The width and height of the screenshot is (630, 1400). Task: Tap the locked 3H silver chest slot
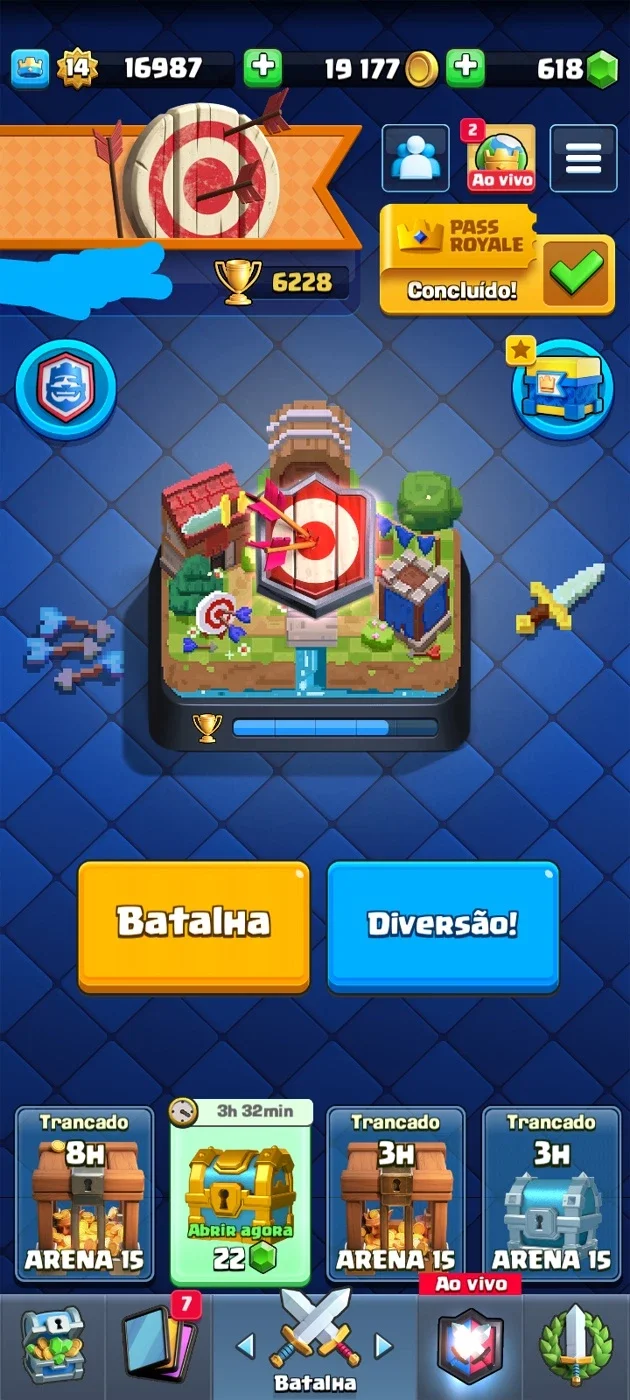(x=551, y=1194)
